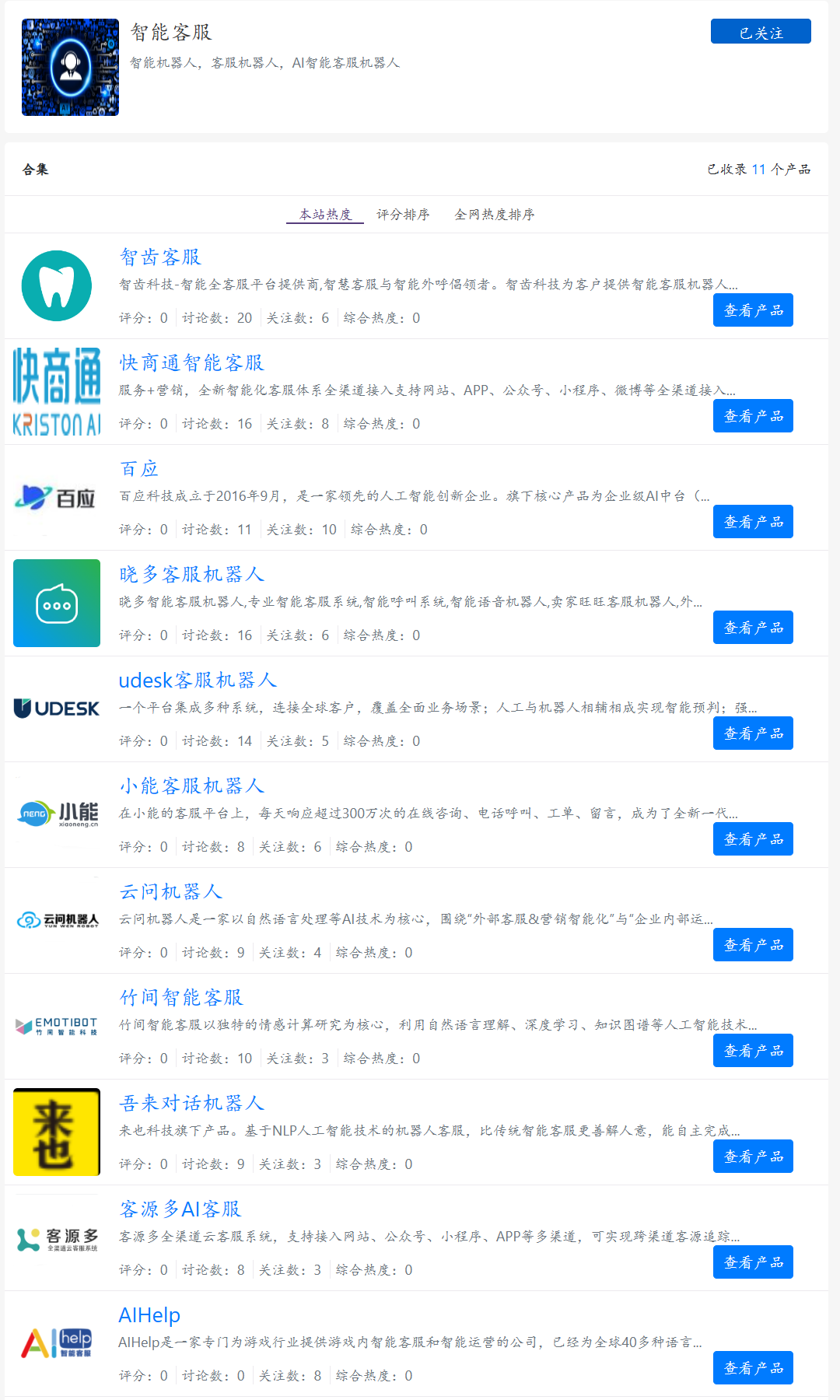
Task: View product for 云问机器人
Action: click(x=753, y=944)
